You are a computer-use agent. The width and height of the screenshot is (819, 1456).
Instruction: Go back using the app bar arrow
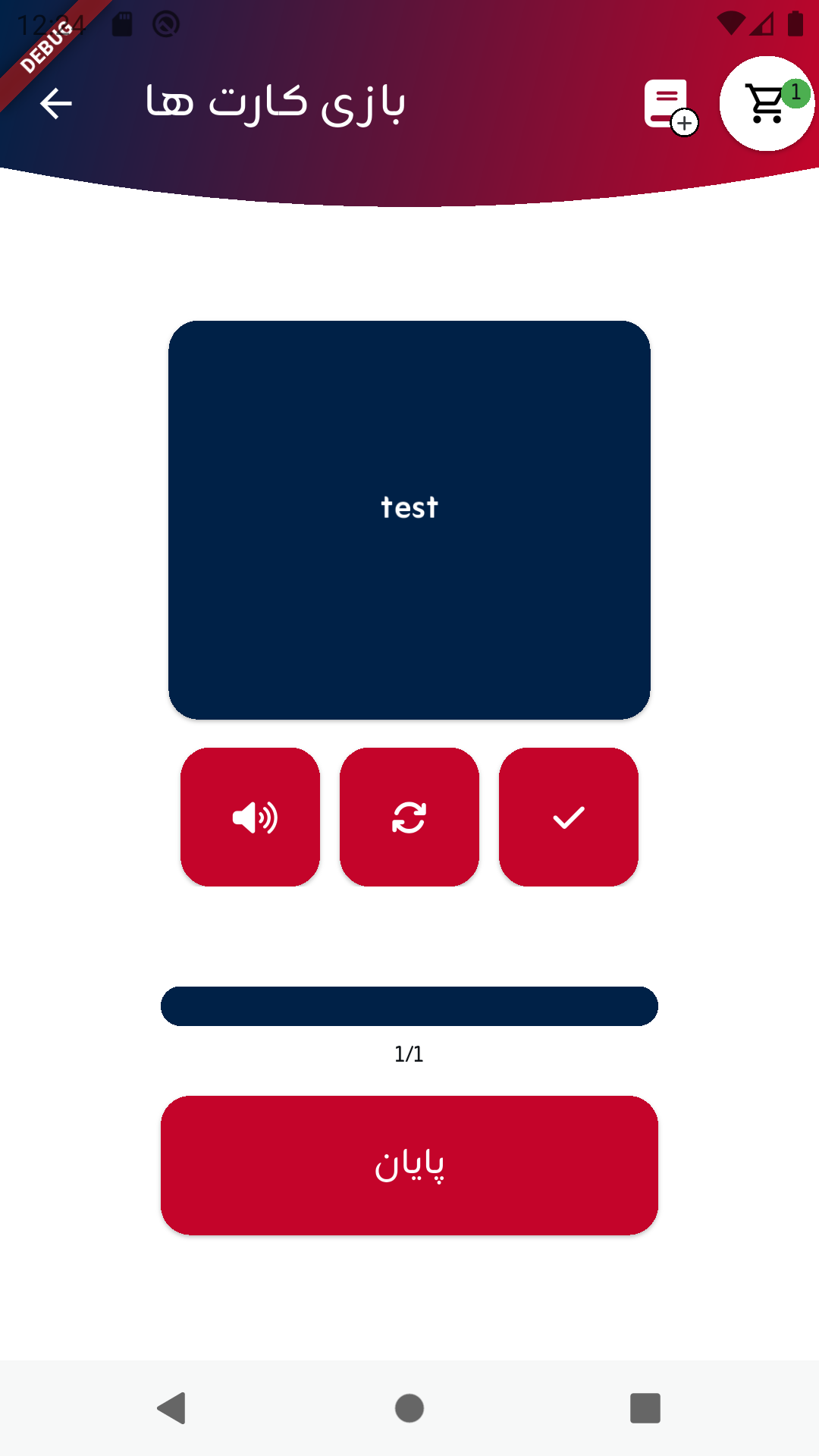55,104
